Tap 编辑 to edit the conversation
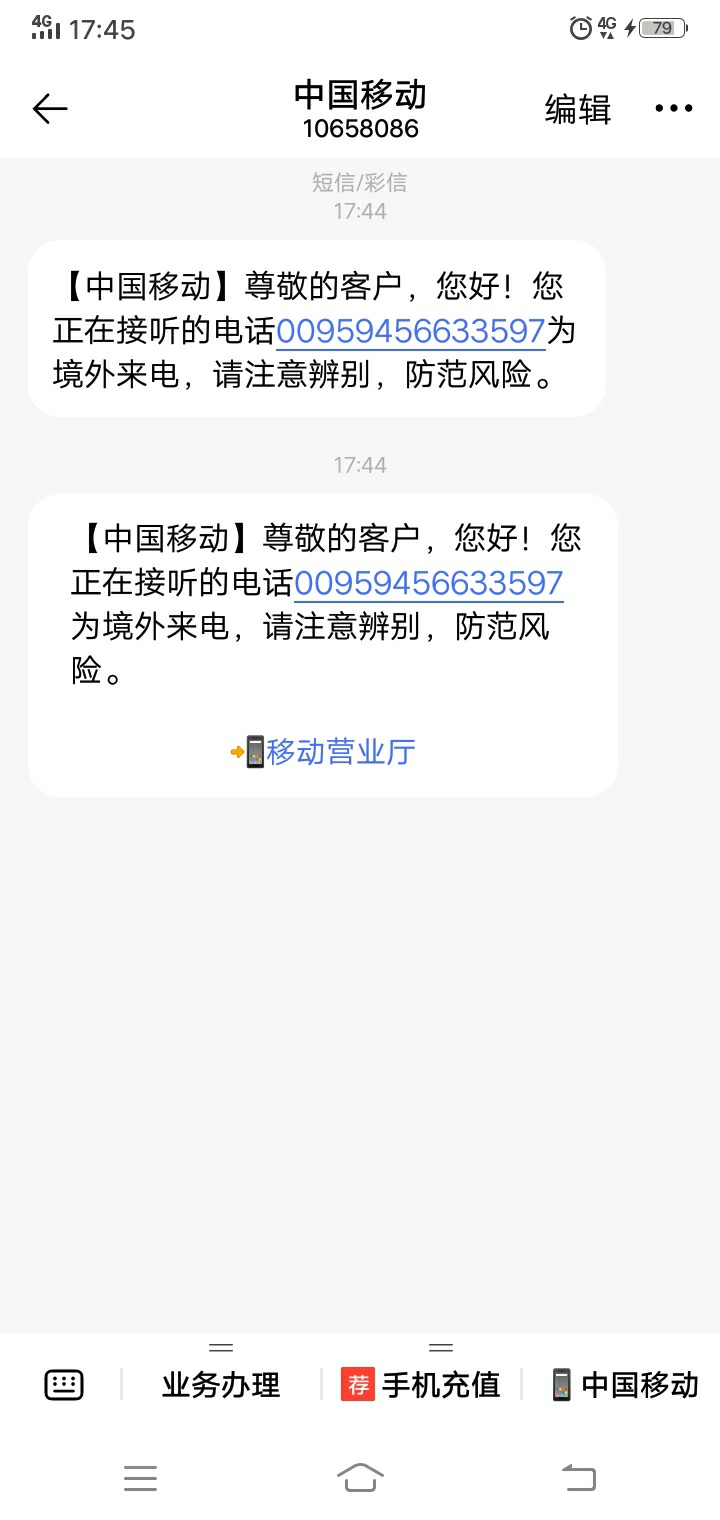The height and width of the screenshot is (1520, 720). 577,109
